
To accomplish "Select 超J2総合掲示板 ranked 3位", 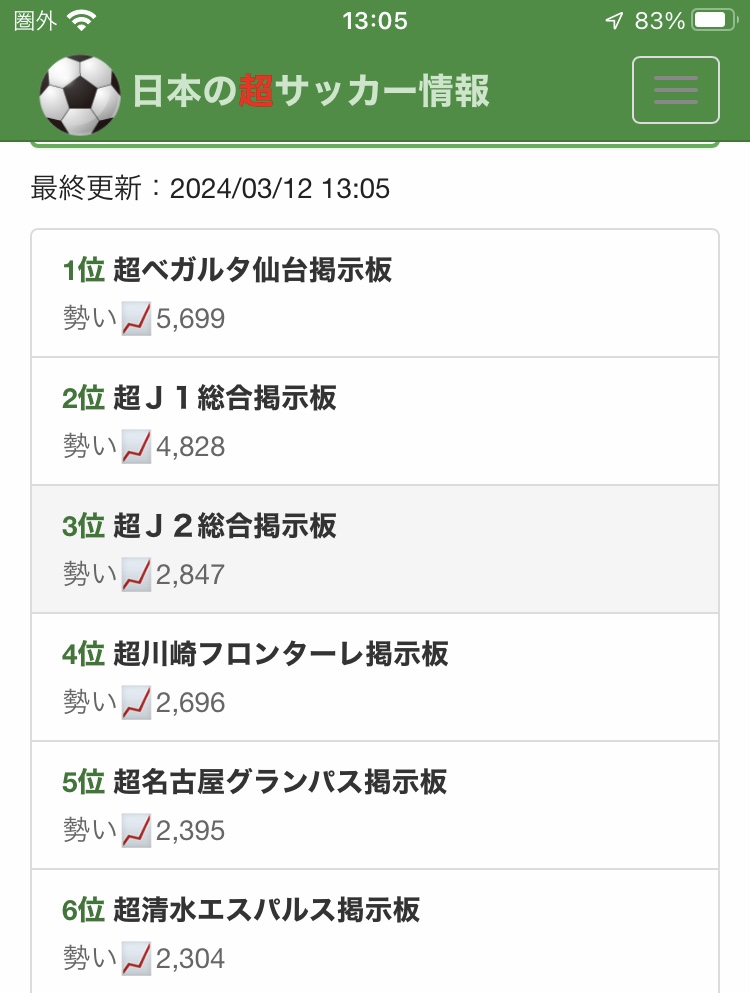I will tap(225, 526).
